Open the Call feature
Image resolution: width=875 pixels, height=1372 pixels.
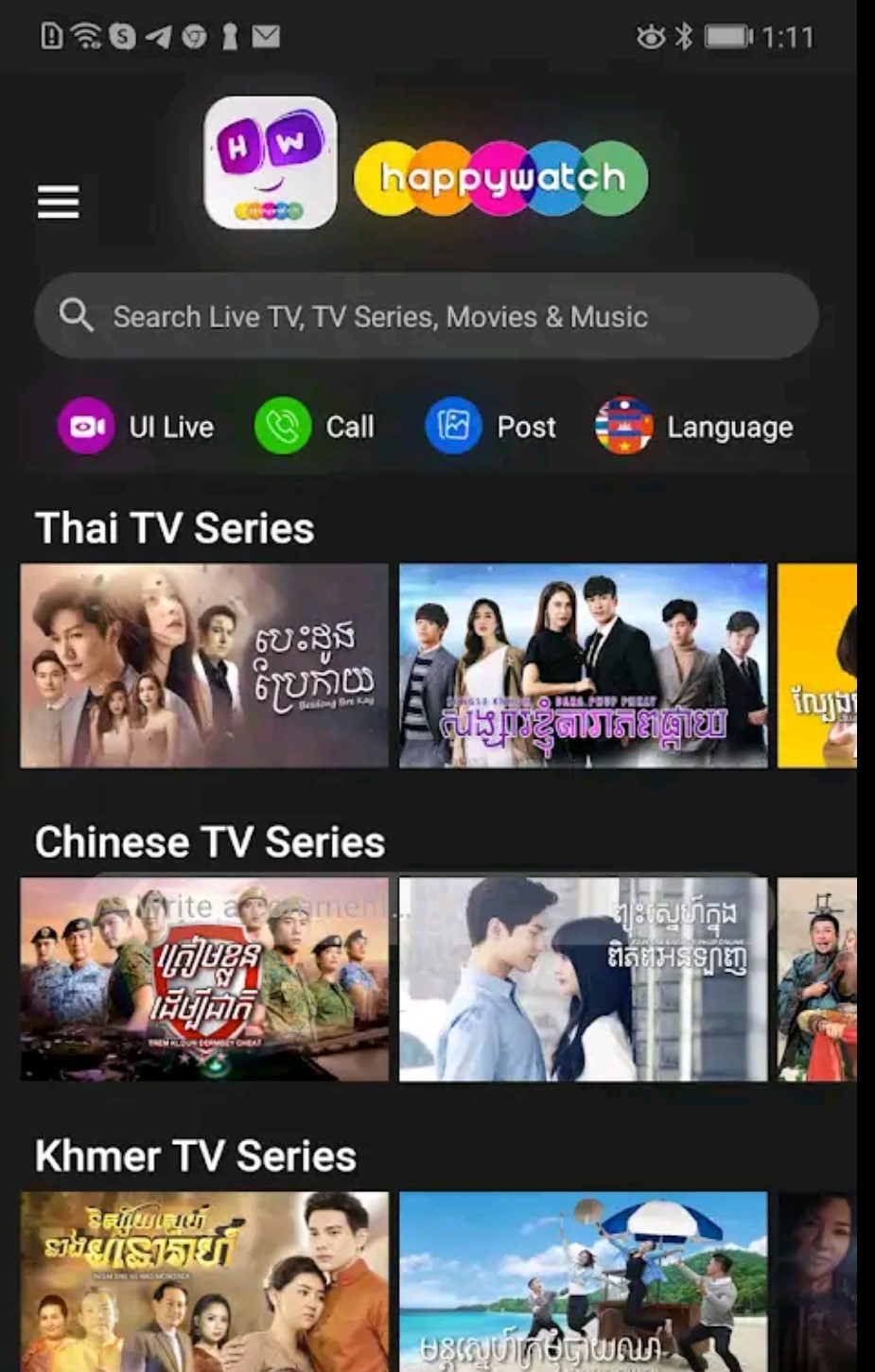tap(316, 427)
